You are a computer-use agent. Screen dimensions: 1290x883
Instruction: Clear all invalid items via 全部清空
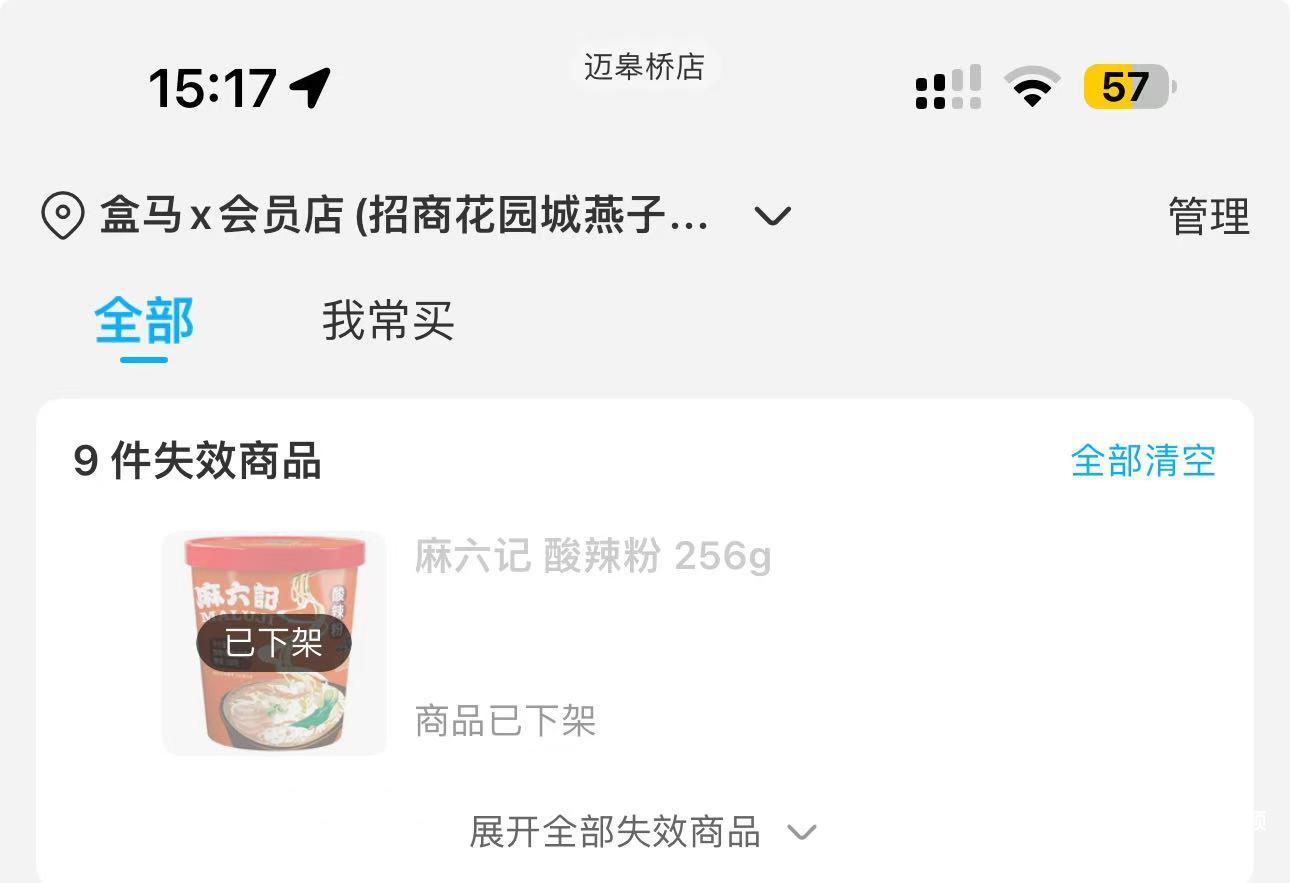coord(1143,461)
